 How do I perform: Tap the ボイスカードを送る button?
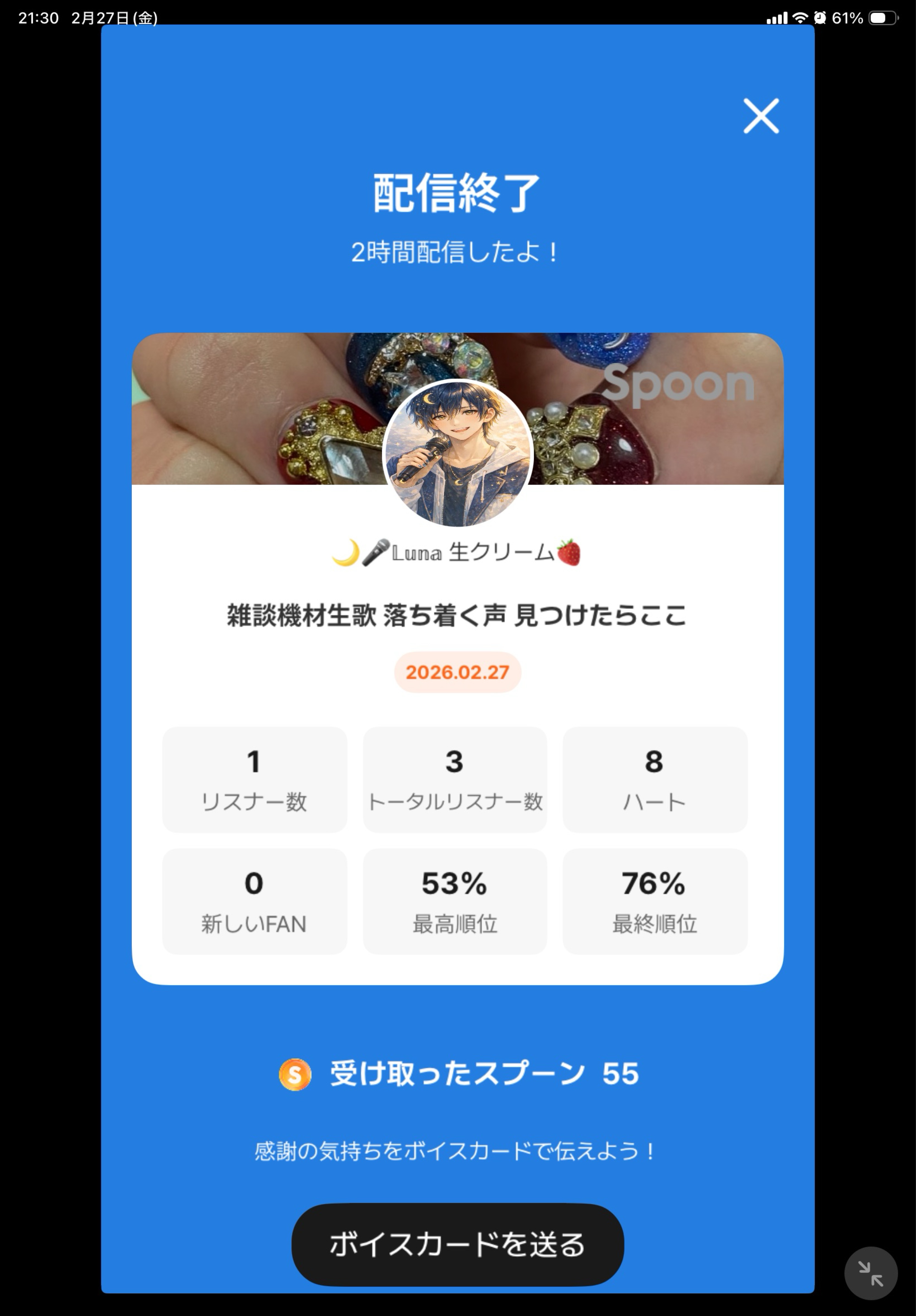tap(457, 1244)
